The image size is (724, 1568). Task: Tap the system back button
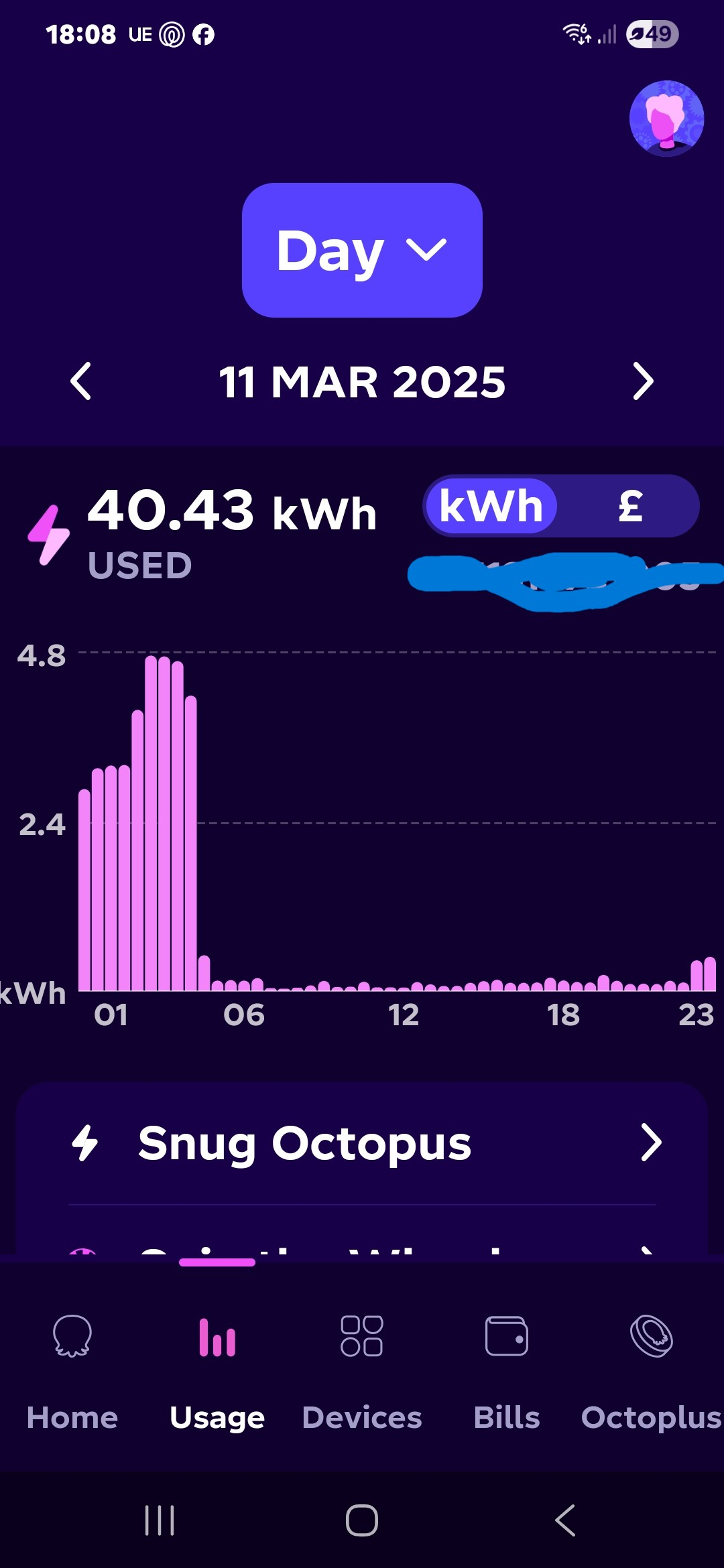(x=565, y=1520)
